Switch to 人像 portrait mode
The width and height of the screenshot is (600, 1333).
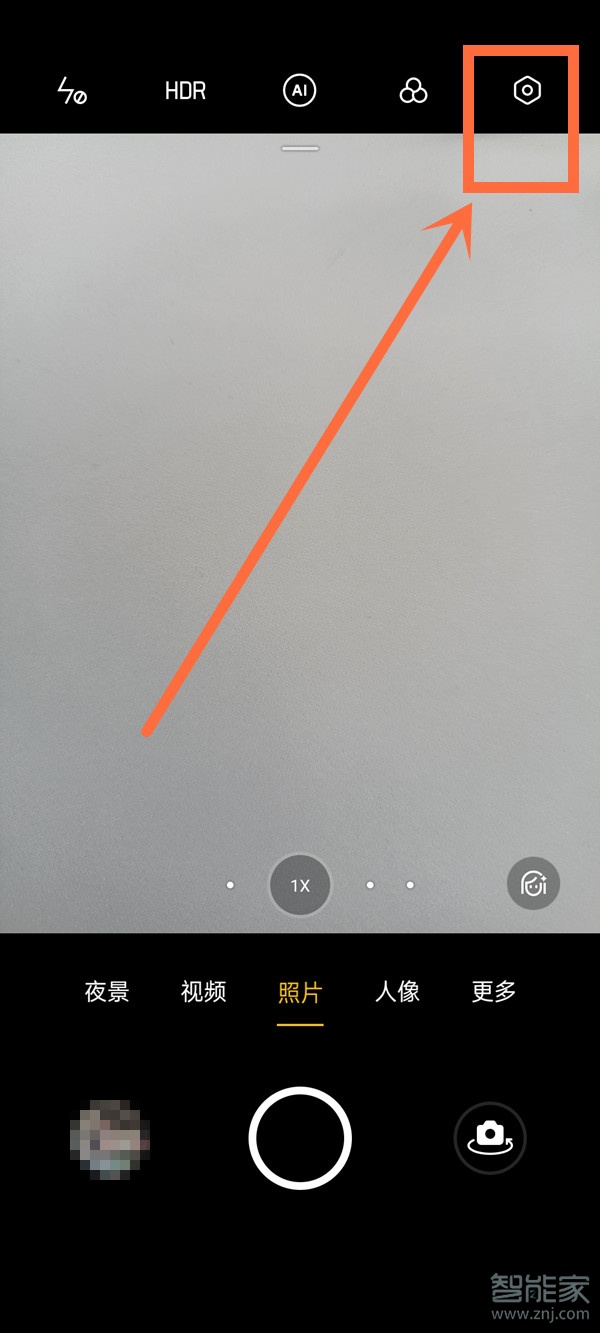(397, 992)
